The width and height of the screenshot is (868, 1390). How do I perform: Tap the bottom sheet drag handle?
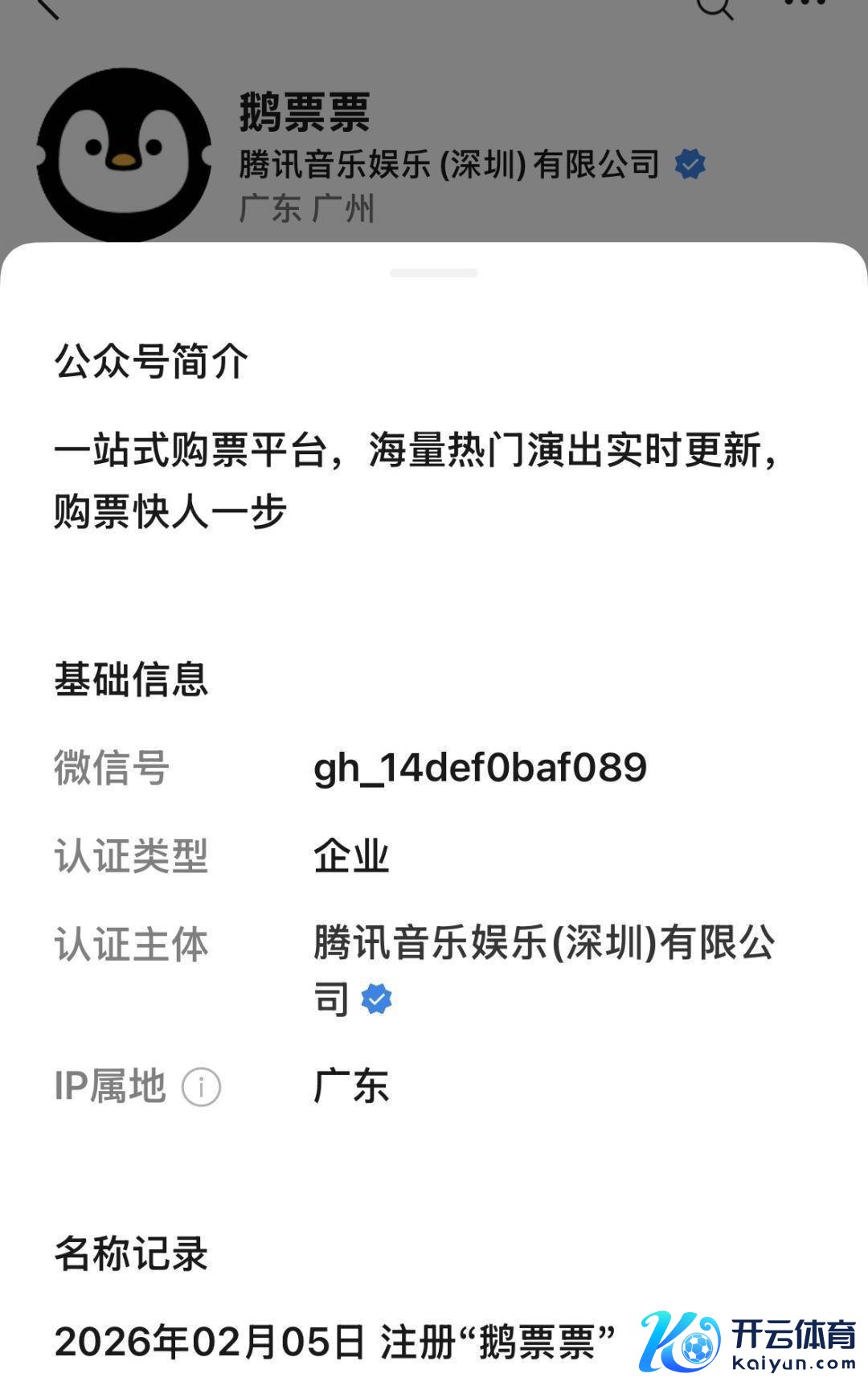coord(433,273)
